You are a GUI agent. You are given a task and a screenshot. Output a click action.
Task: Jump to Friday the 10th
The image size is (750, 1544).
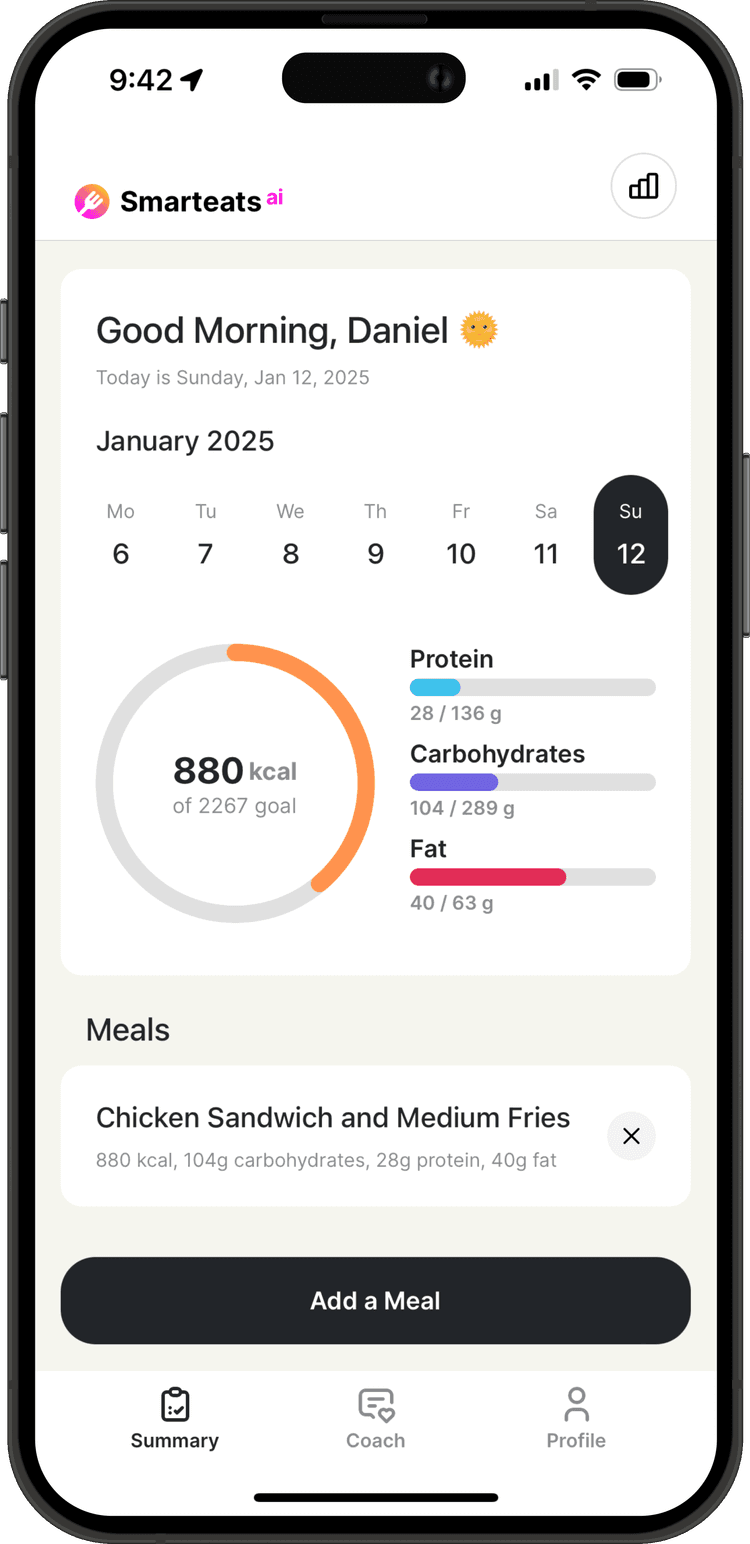point(460,535)
